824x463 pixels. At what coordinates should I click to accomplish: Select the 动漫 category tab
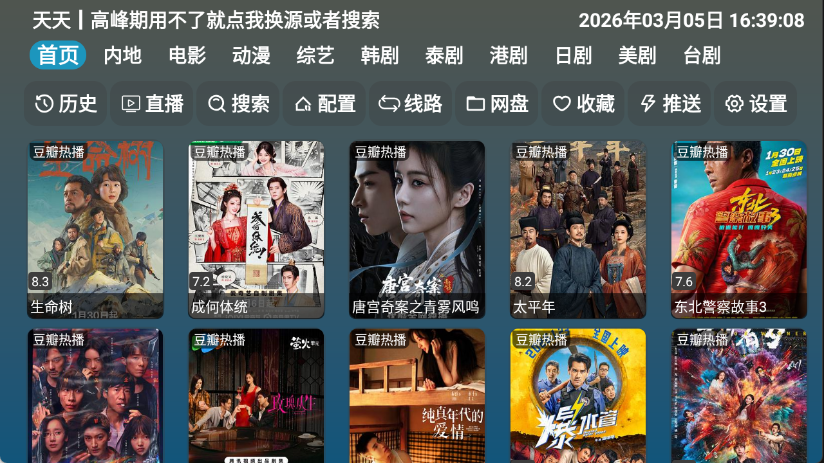[x=251, y=55]
